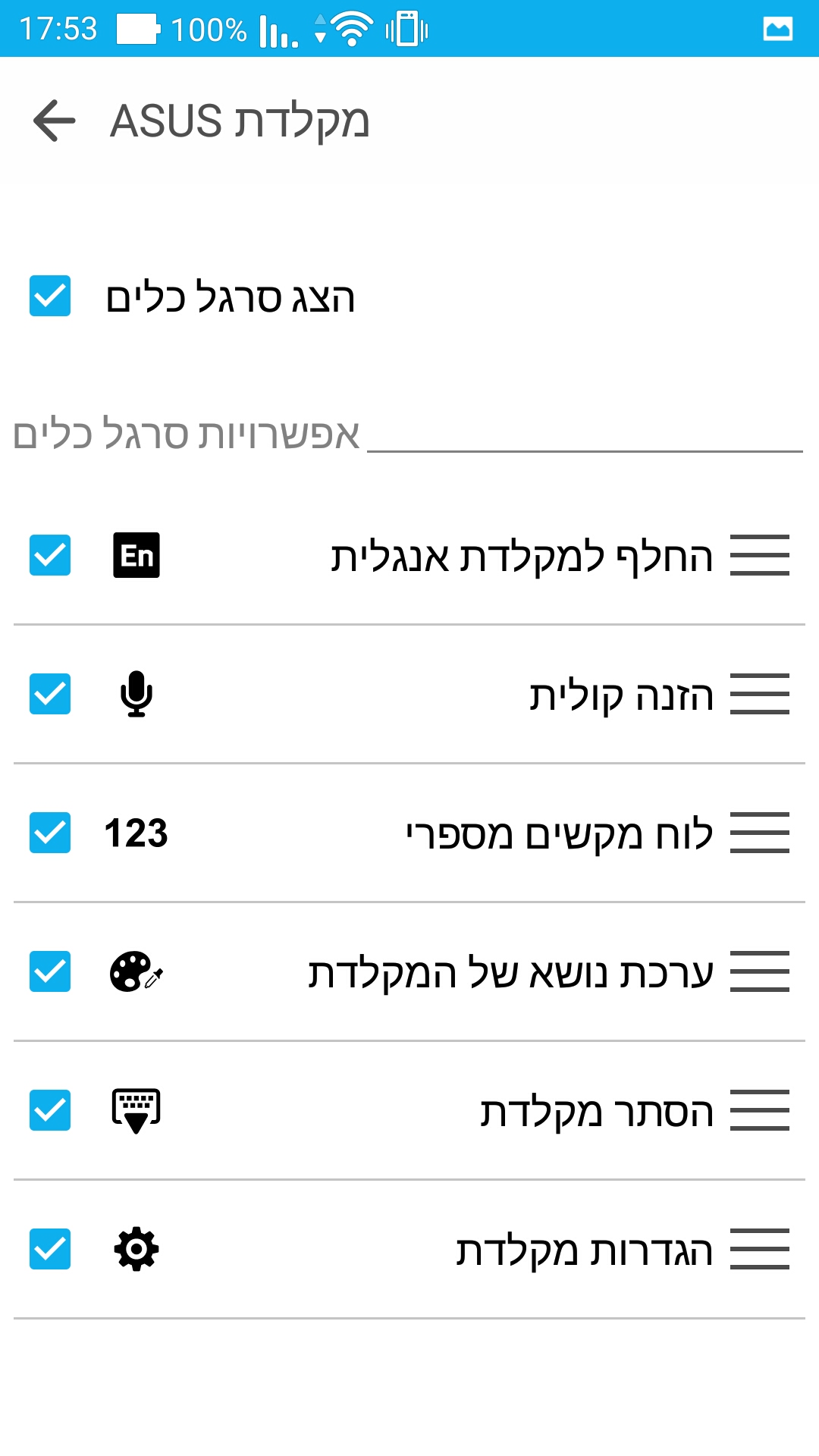Toggle the הסתר מקלדת checkbox
This screenshot has width=819, height=1456.
pyautogui.click(x=50, y=1110)
